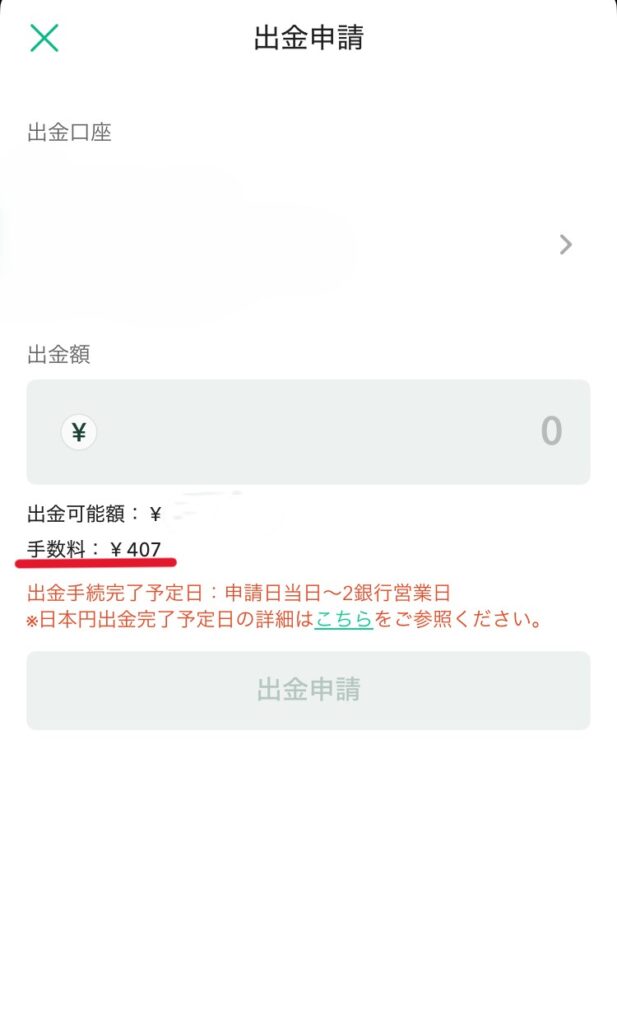Close the 出金申請 screen
617x1024 pixels.
click(x=44, y=38)
